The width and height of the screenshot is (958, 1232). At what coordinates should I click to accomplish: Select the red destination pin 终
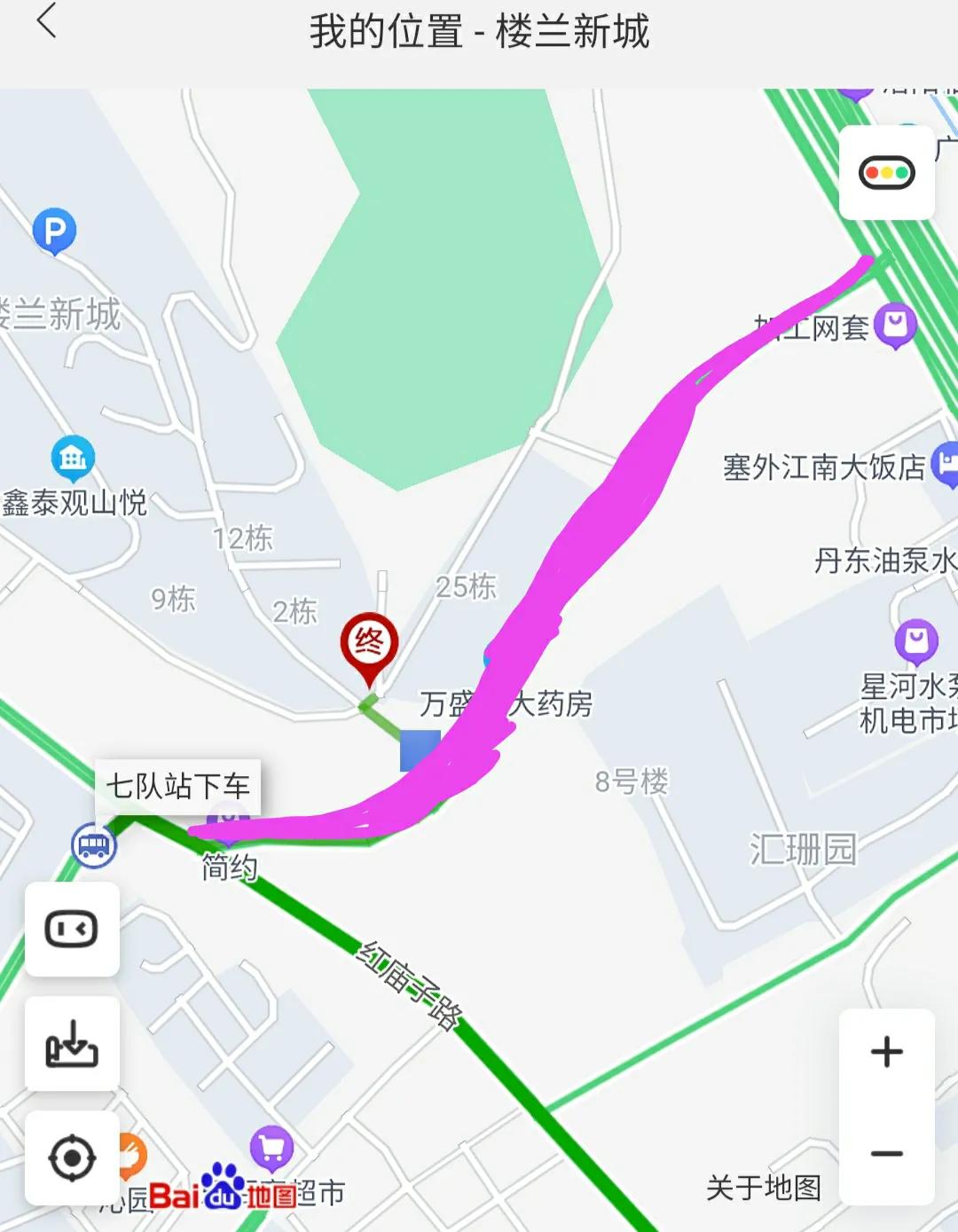[x=371, y=641]
